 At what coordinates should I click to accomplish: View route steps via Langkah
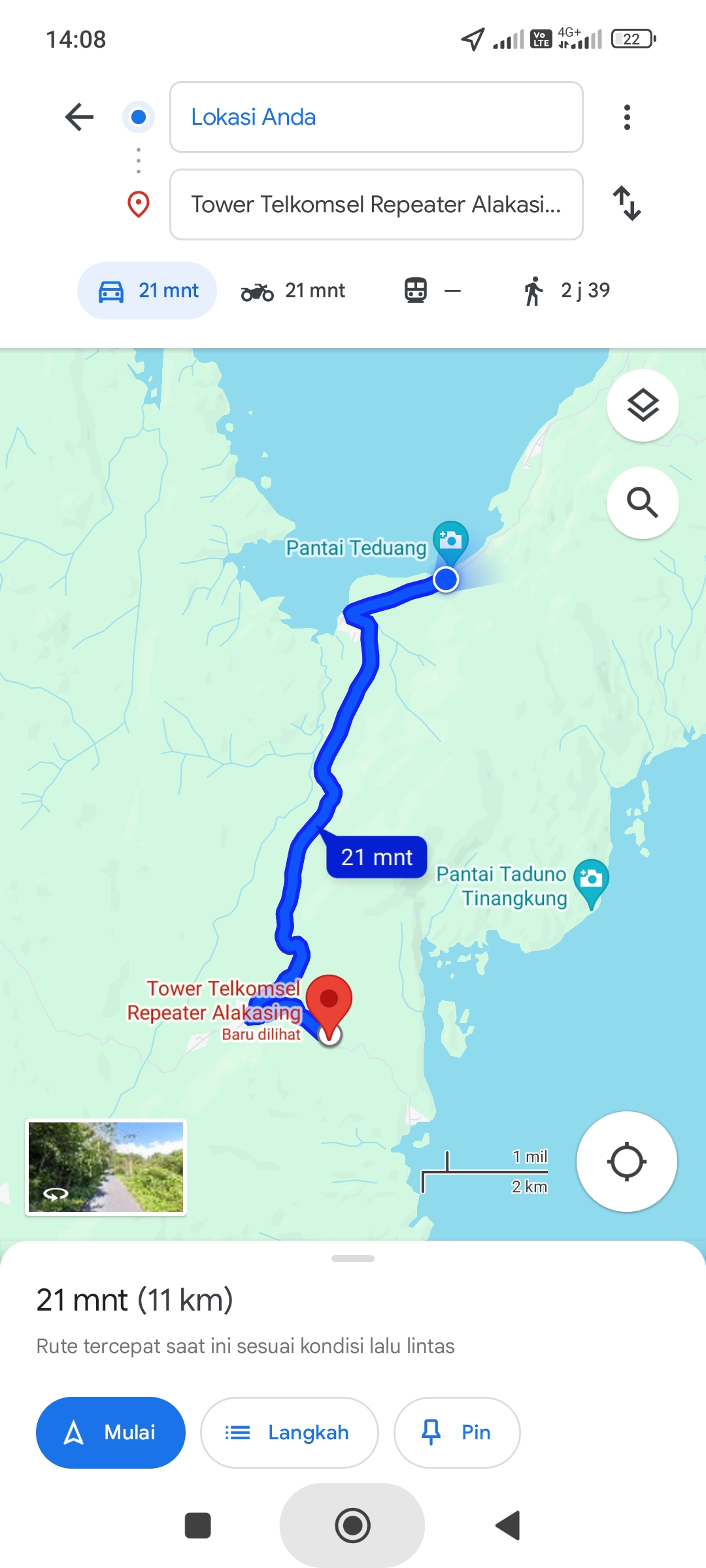click(x=289, y=1433)
